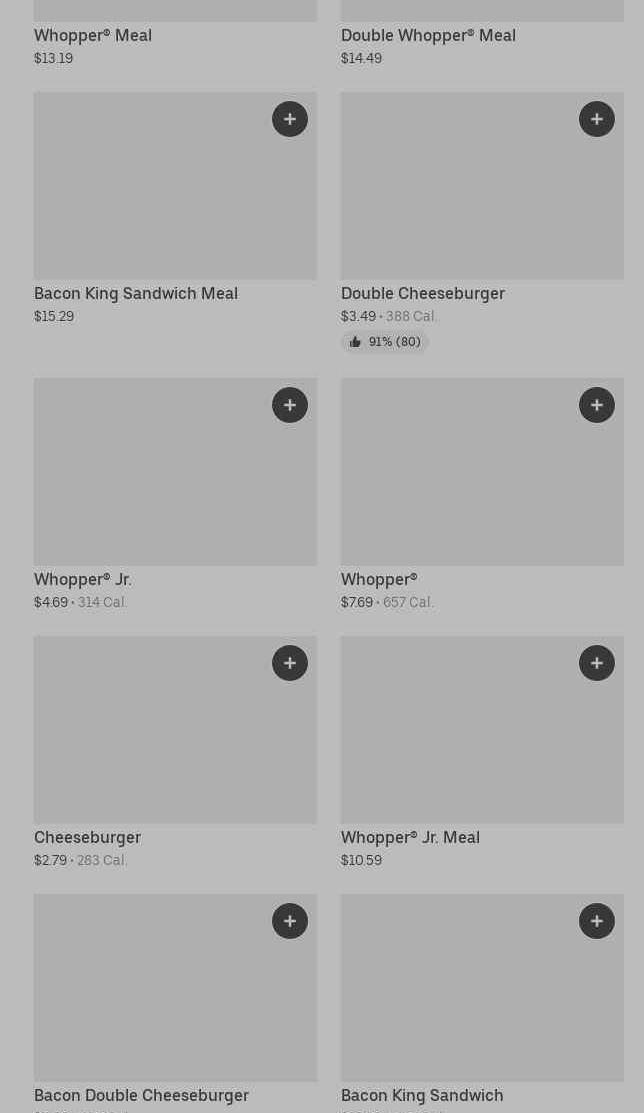The height and width of the screenshot is (1113, 644).
Task: Add the $7.69 Whopper to cart
Action: pos(597,405)
